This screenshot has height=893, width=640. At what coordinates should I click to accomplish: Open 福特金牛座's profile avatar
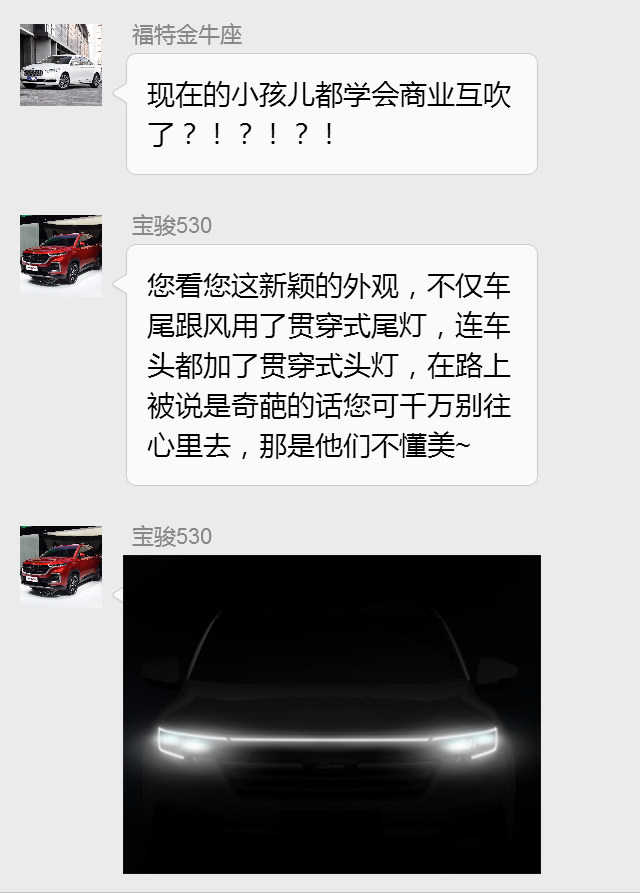(x=61, y=65)
